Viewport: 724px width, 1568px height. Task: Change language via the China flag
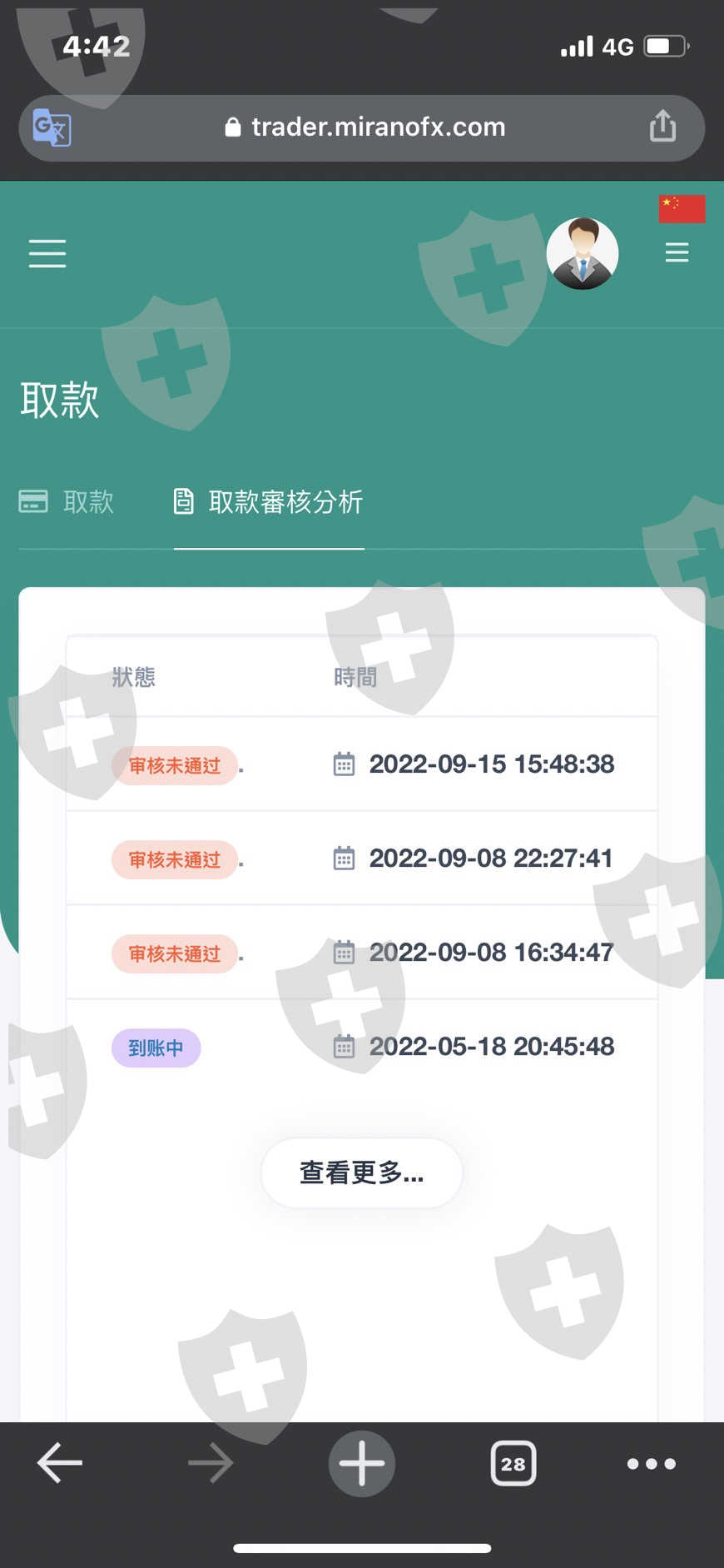click(682, 208)
